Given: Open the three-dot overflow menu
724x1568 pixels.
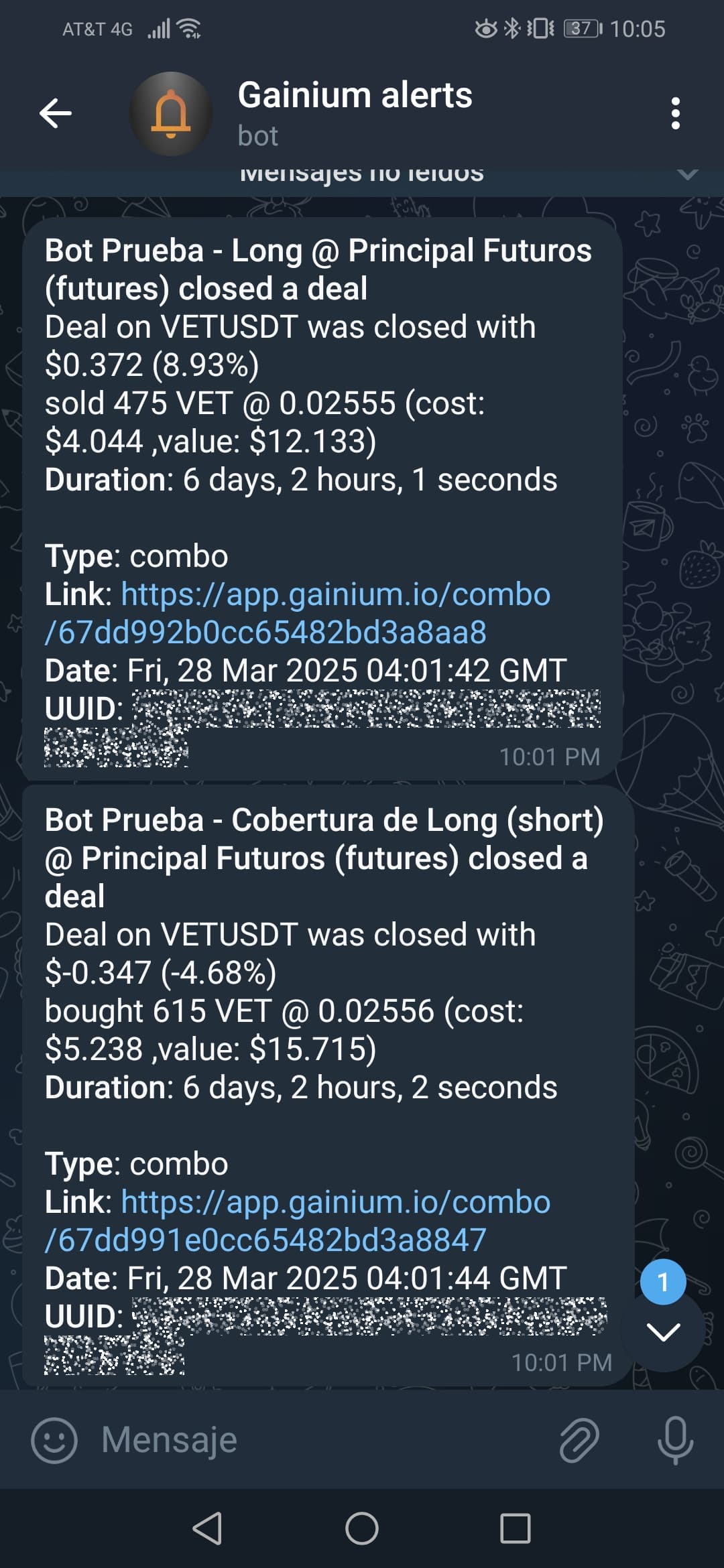Looking at the screenshot, I should 676,113.
